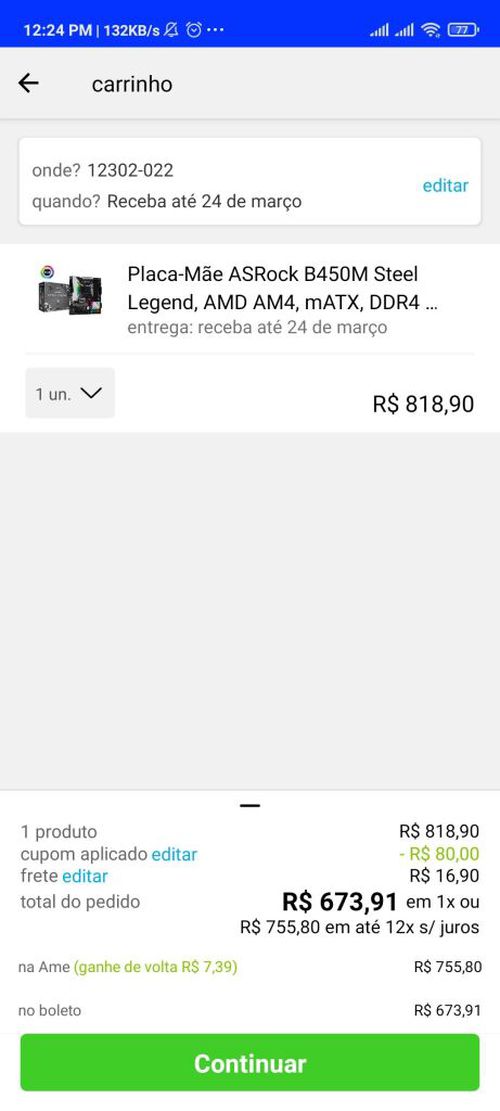Tap the green Continuar button
Image resolution: width=500 pixels, height=1111 pixels.
click(x=250, y=1063)
